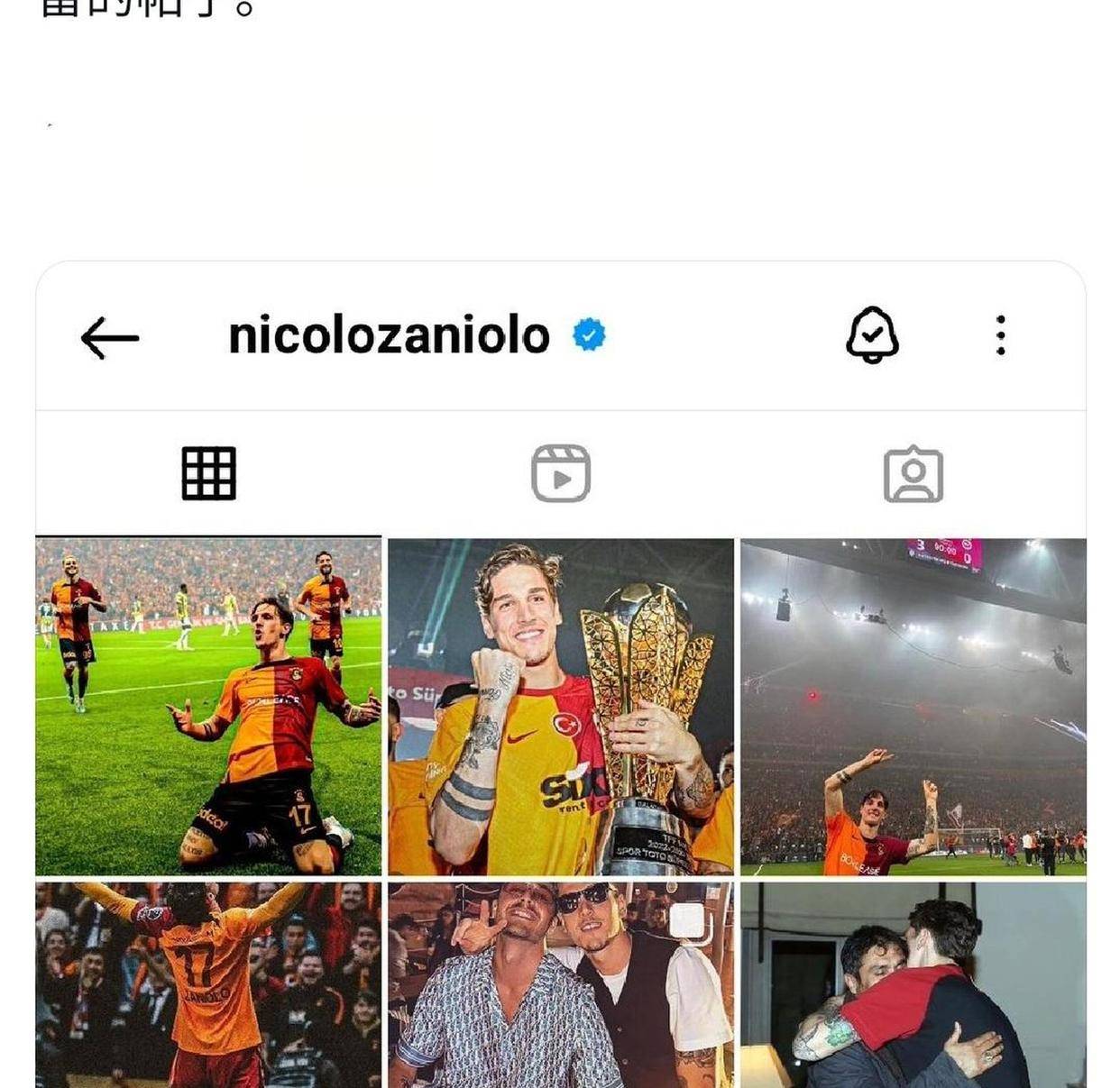Open the embedded nicolozaniolo profile screenshot image
Image resolution: width=1120 pixels, height=1088 pixels.
click(560, 674)
